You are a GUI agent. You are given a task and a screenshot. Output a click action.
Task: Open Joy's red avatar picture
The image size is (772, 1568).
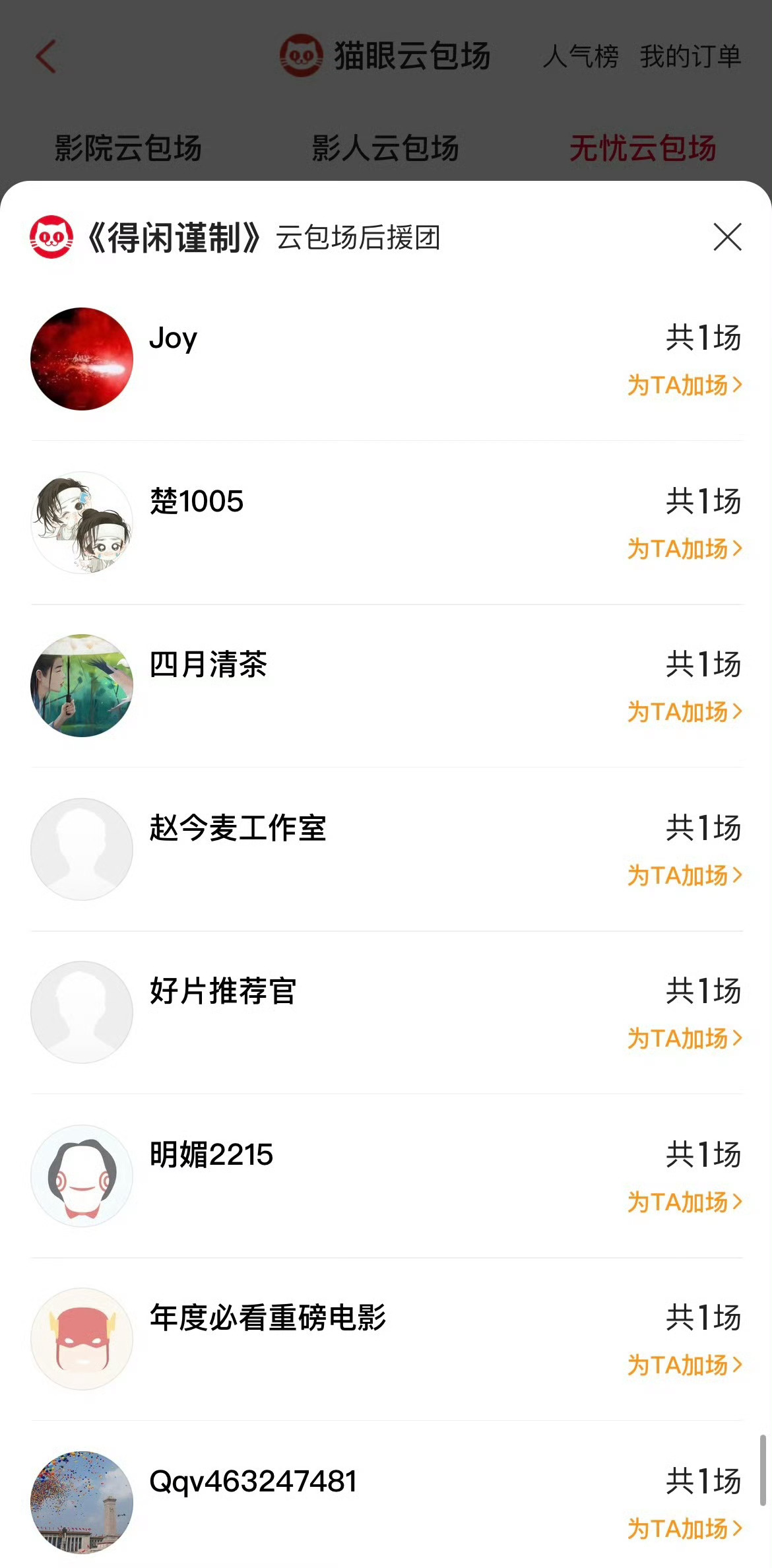81,358
